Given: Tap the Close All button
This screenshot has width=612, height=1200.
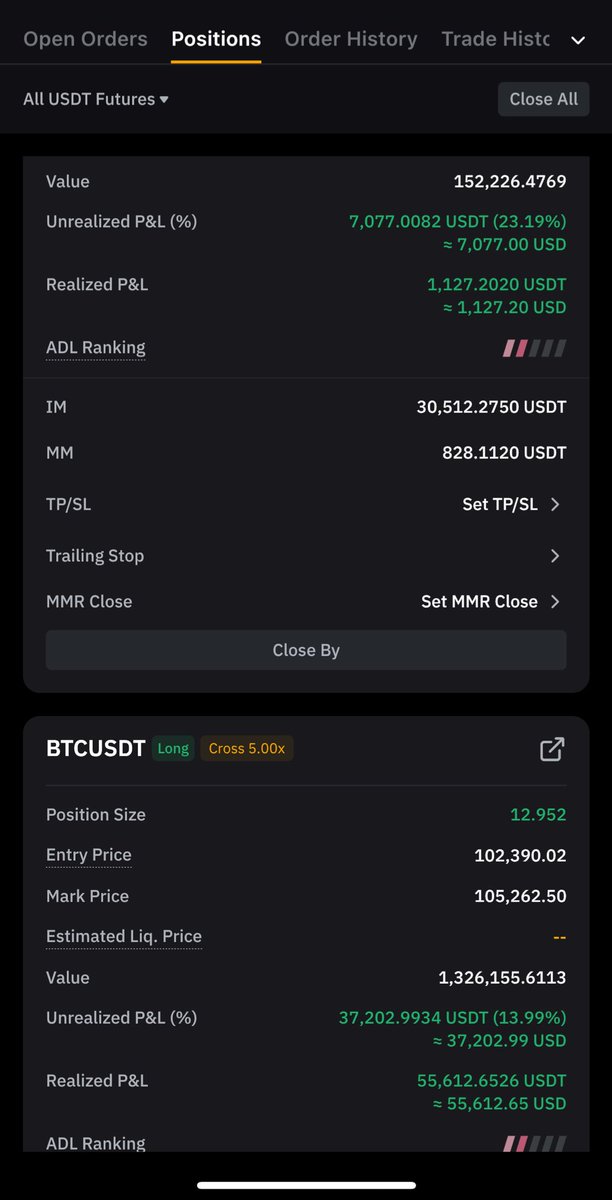Looking at the screenshot, I should [x=543, y=99].
